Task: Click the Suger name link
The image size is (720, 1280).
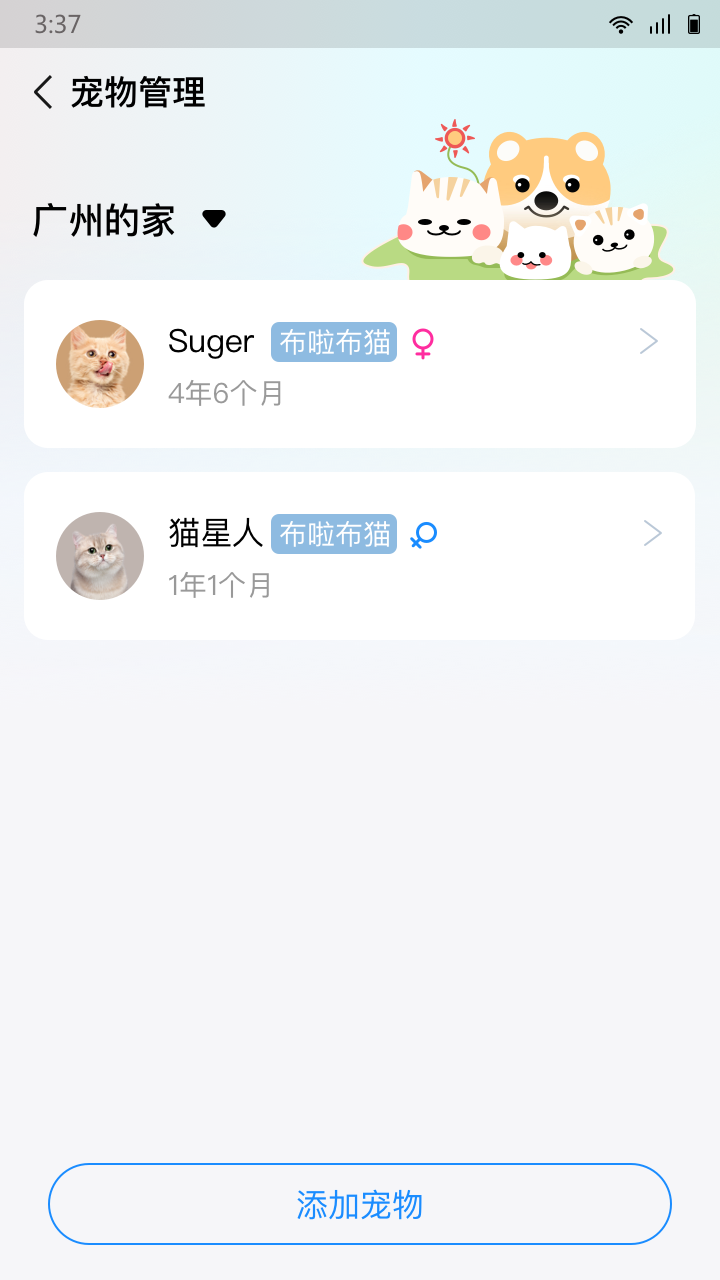Action: [210, 342]
